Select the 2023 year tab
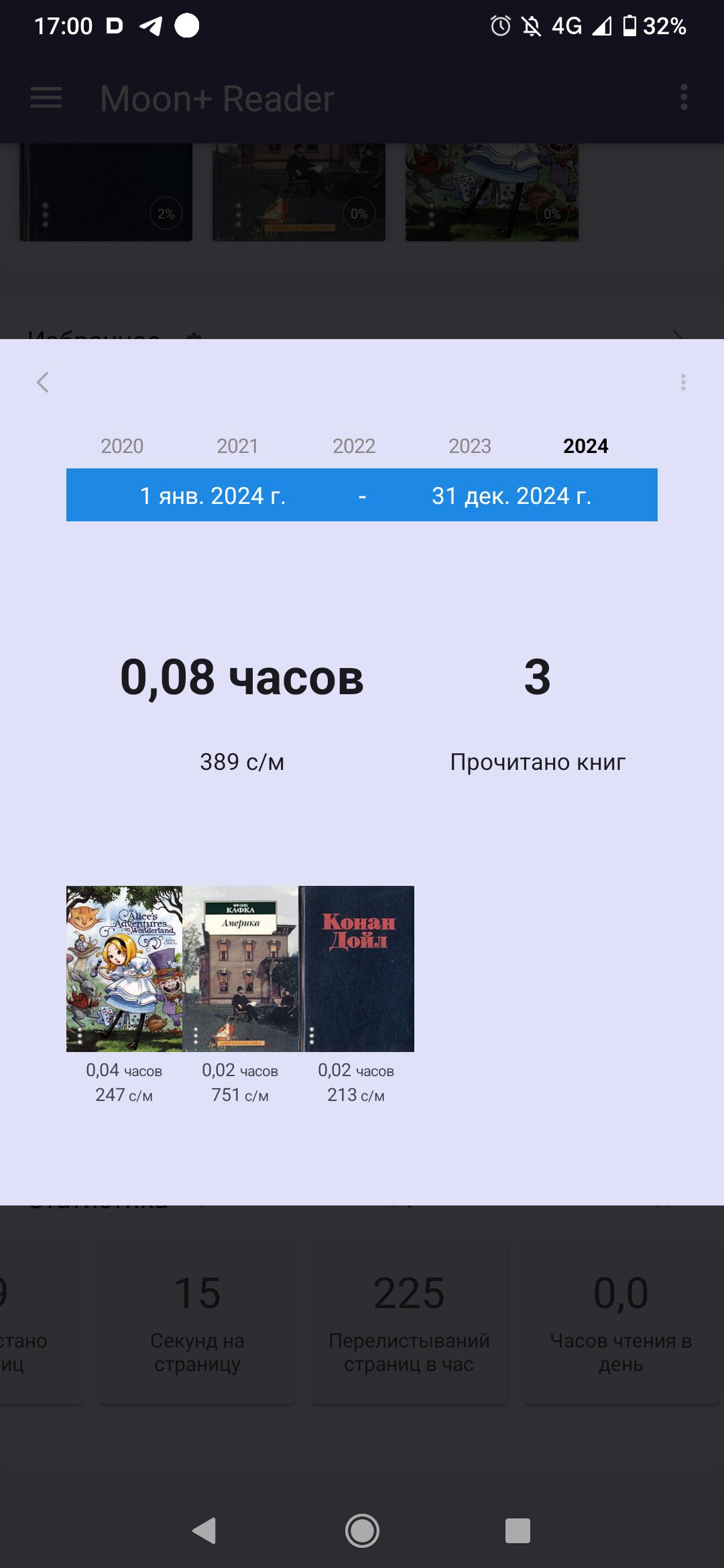Screen dimensions: 724x1568 click(x=470, y=446)
